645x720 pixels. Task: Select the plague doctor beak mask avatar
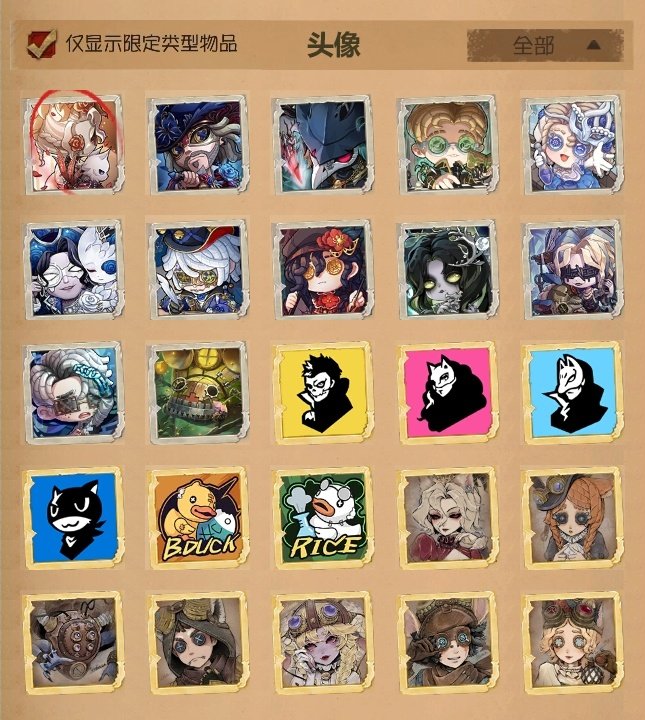(322, 143)
